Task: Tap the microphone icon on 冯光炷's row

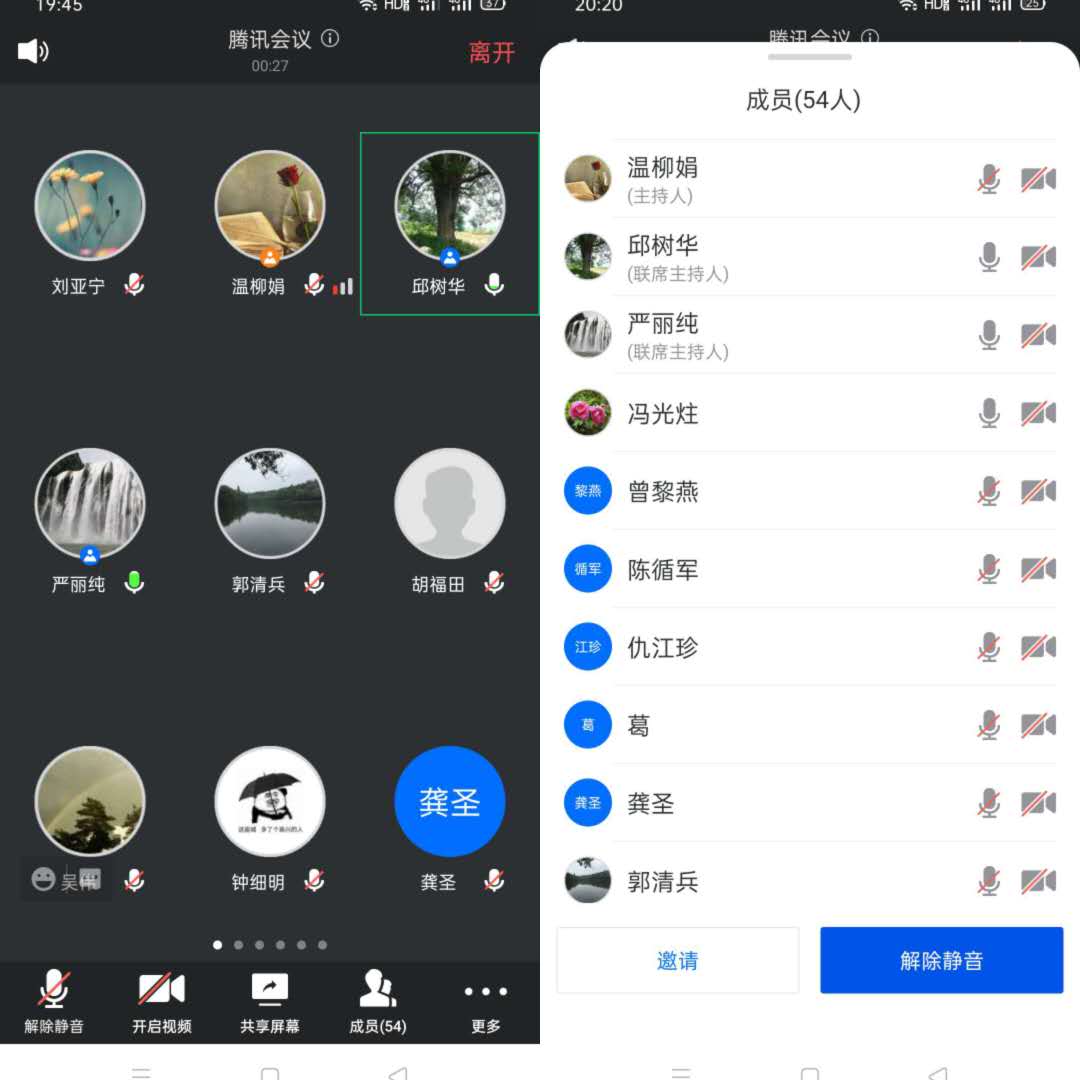Action: pos(989,413)
